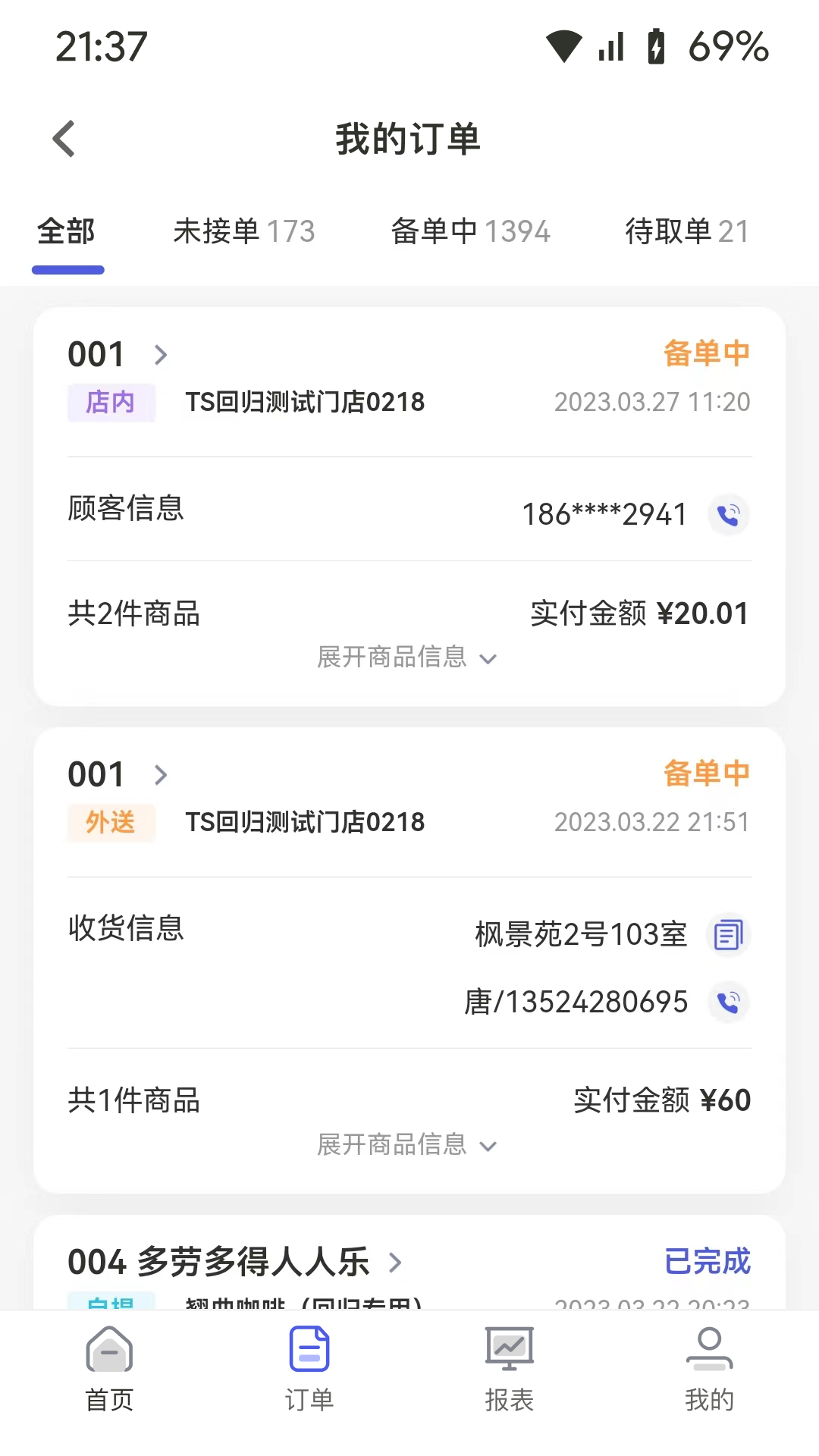Open the 备单中 tab showing 1394 orders
The height and width of the screenshot is (1456, 819).
470,231
